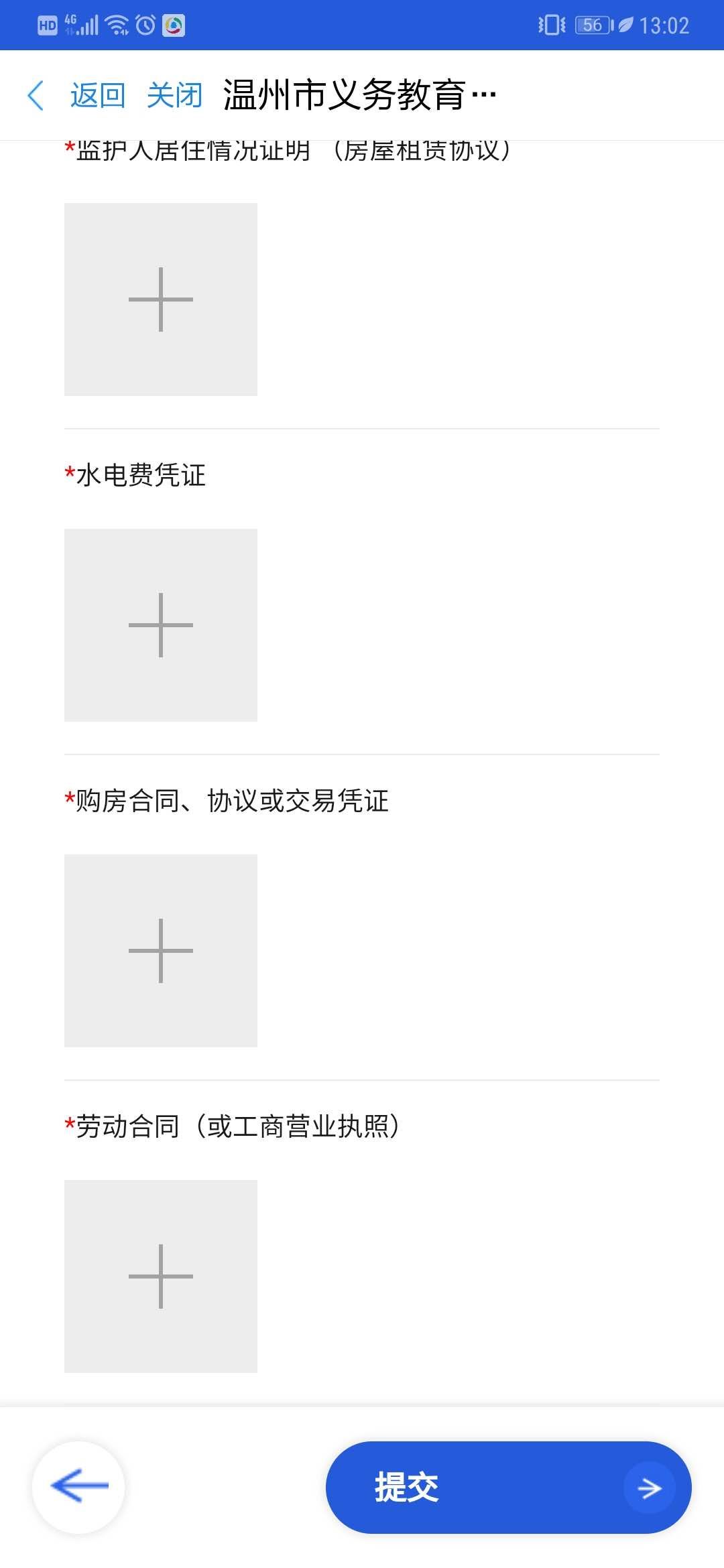Tap the 返回 back button
The width and height of the screenshot is (724, 1568).
(98, 95)
